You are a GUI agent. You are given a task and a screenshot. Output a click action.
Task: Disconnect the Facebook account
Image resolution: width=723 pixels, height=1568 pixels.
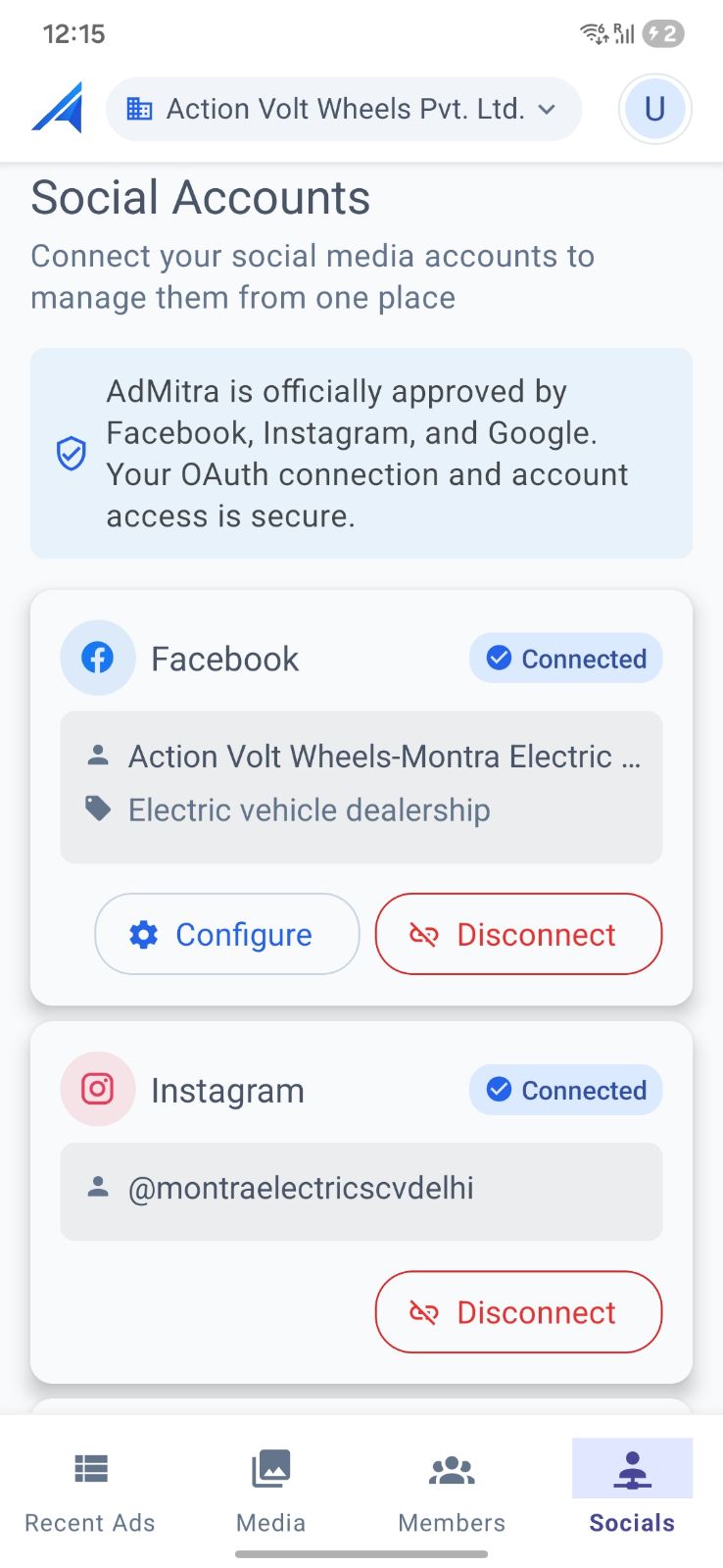[x=518, y=934]
